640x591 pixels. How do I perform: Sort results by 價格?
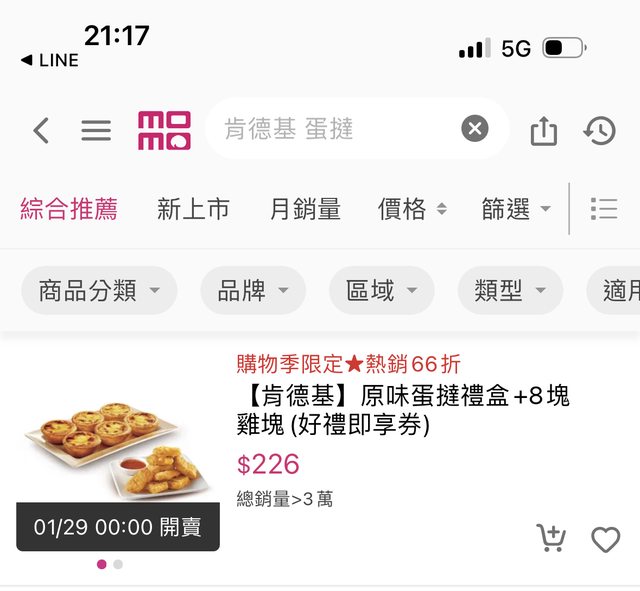(x=412, y=208)
